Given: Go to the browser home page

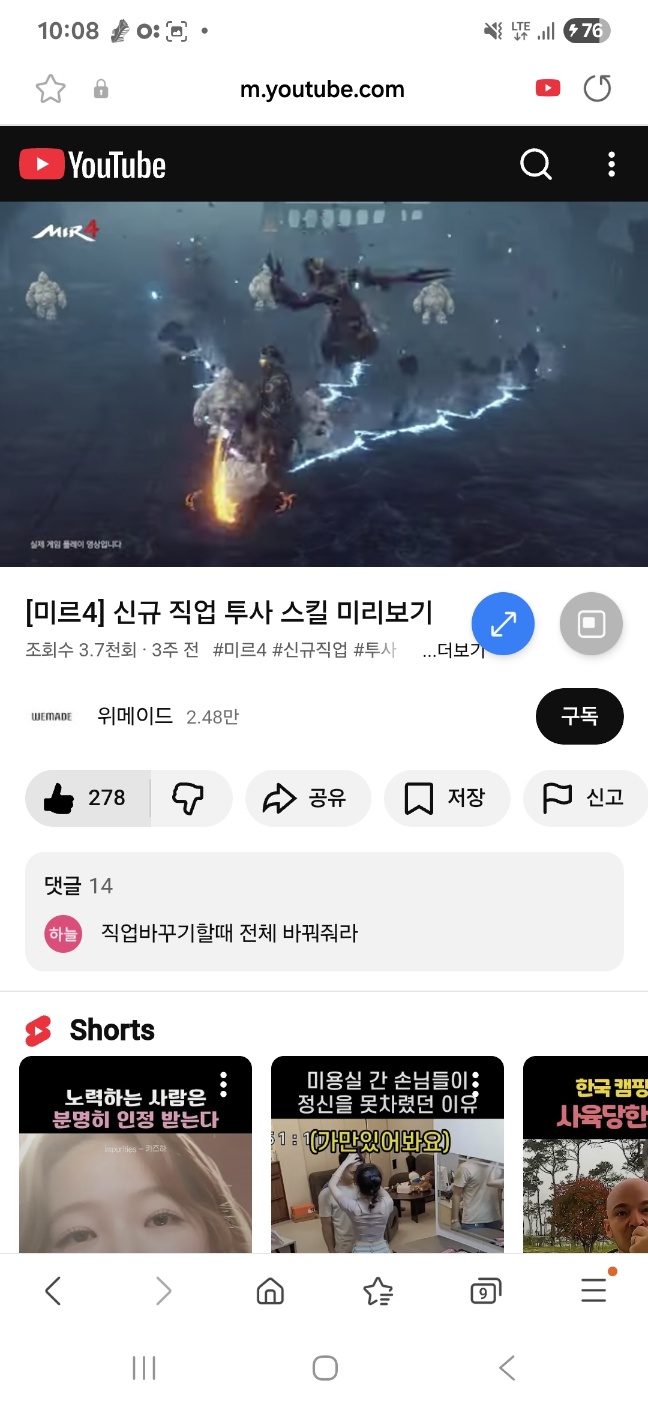Looking at the screenshot, I should pyautogui.click(x=270, y=1291).
